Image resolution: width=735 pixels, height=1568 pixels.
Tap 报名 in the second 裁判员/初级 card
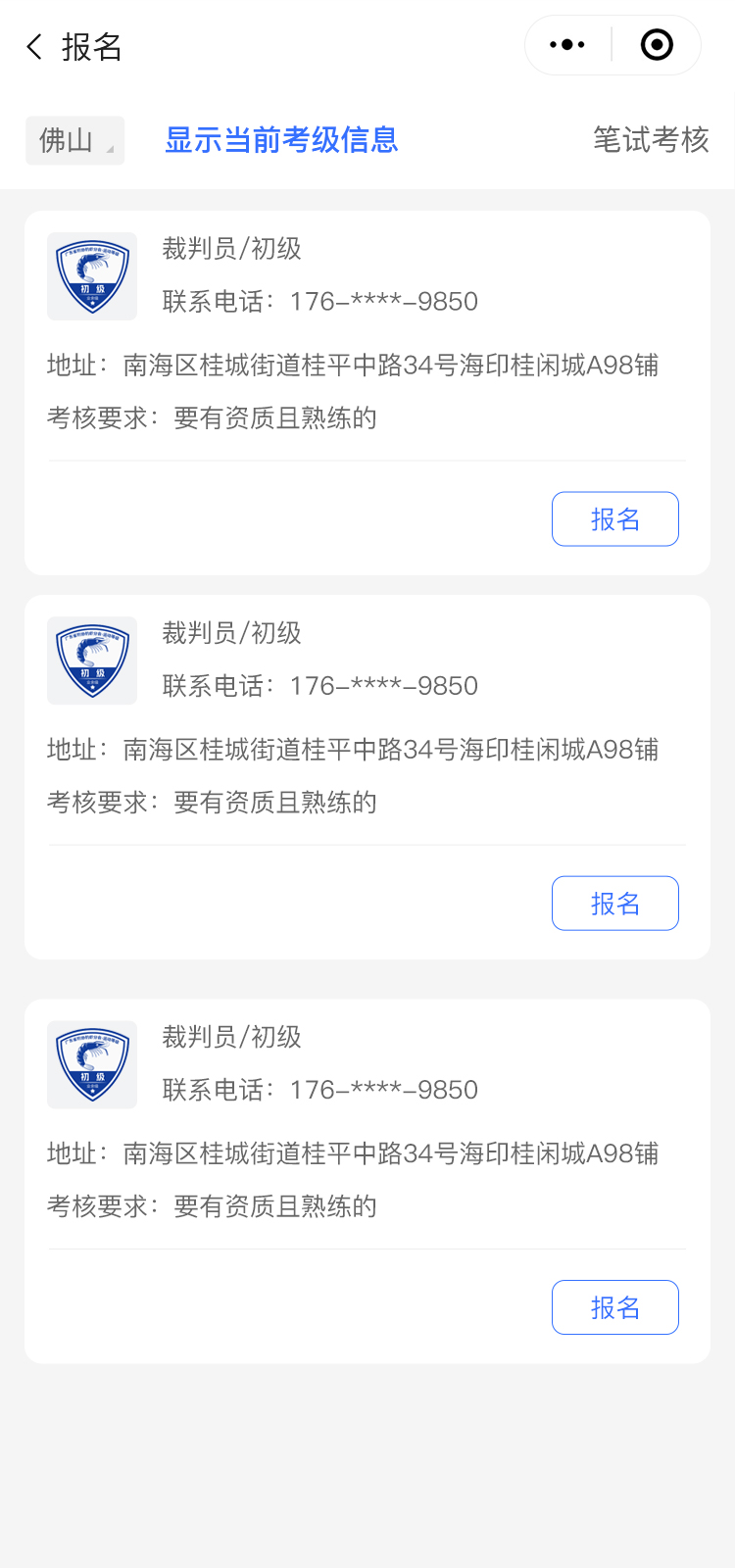[x=614, y=903]
